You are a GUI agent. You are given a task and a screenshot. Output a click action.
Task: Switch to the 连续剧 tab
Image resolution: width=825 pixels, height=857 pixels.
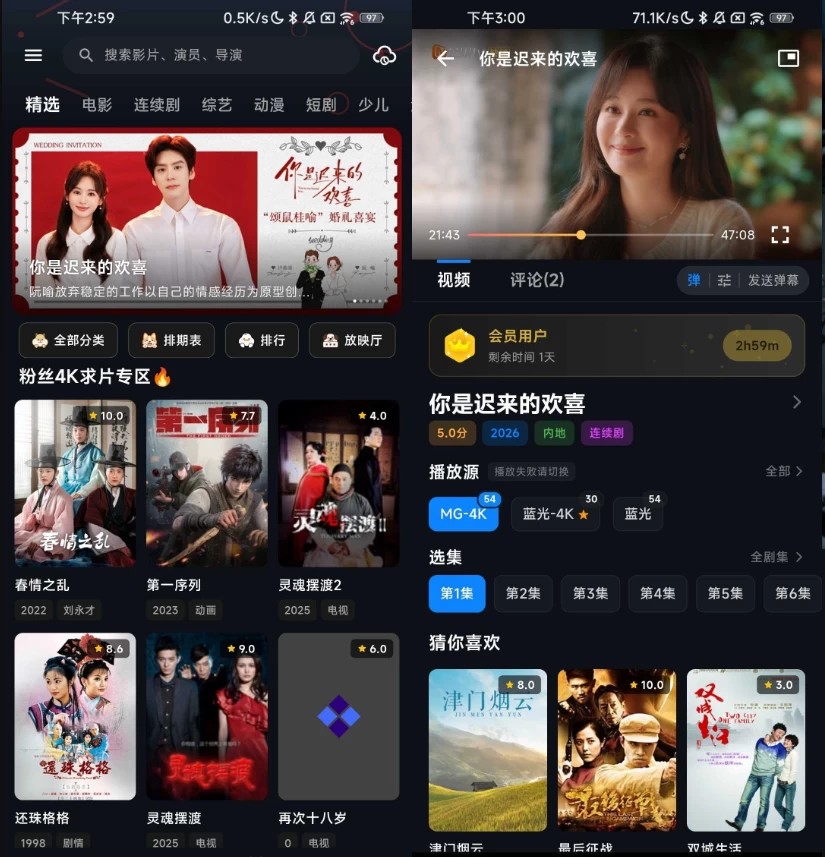(x=157, y=104)
